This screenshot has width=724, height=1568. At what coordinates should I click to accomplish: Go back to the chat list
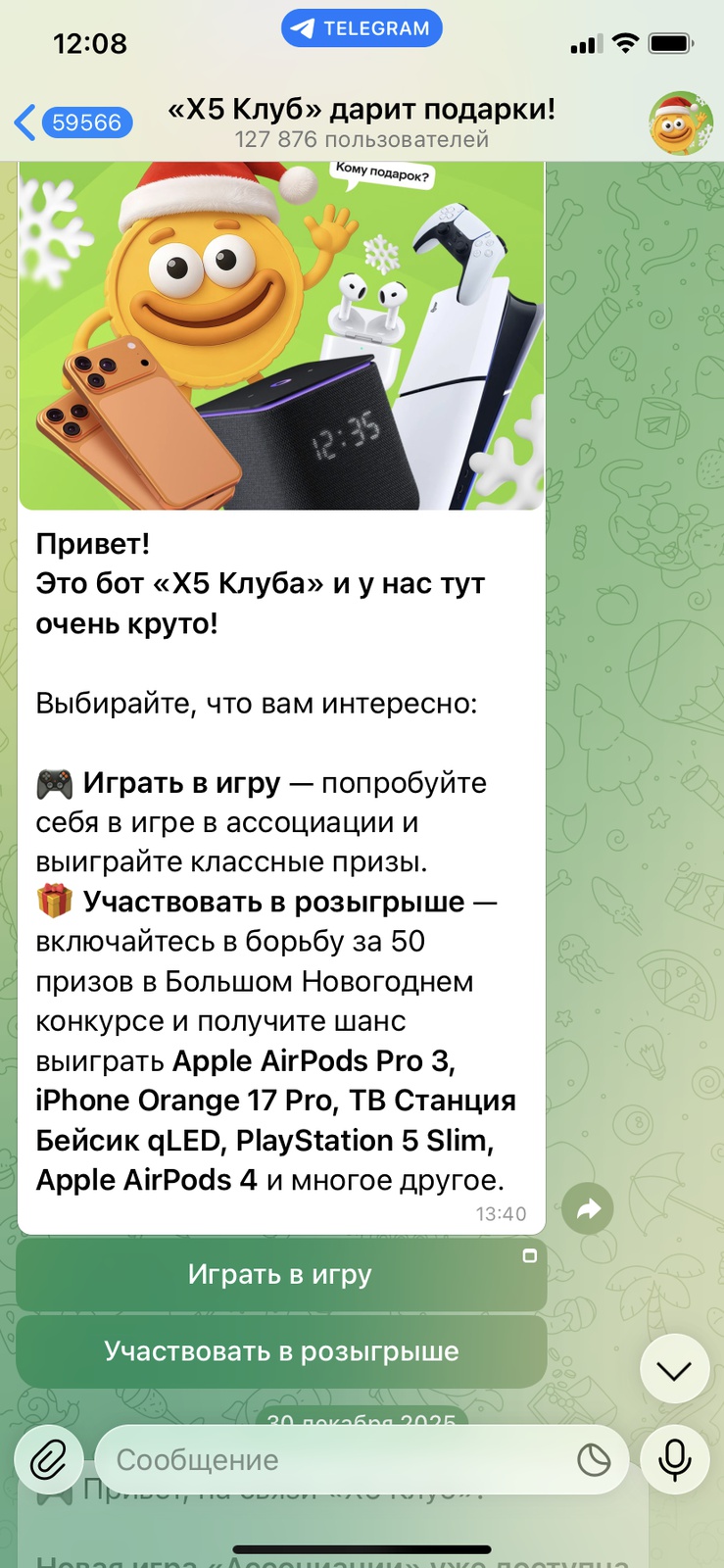[69, 122]
